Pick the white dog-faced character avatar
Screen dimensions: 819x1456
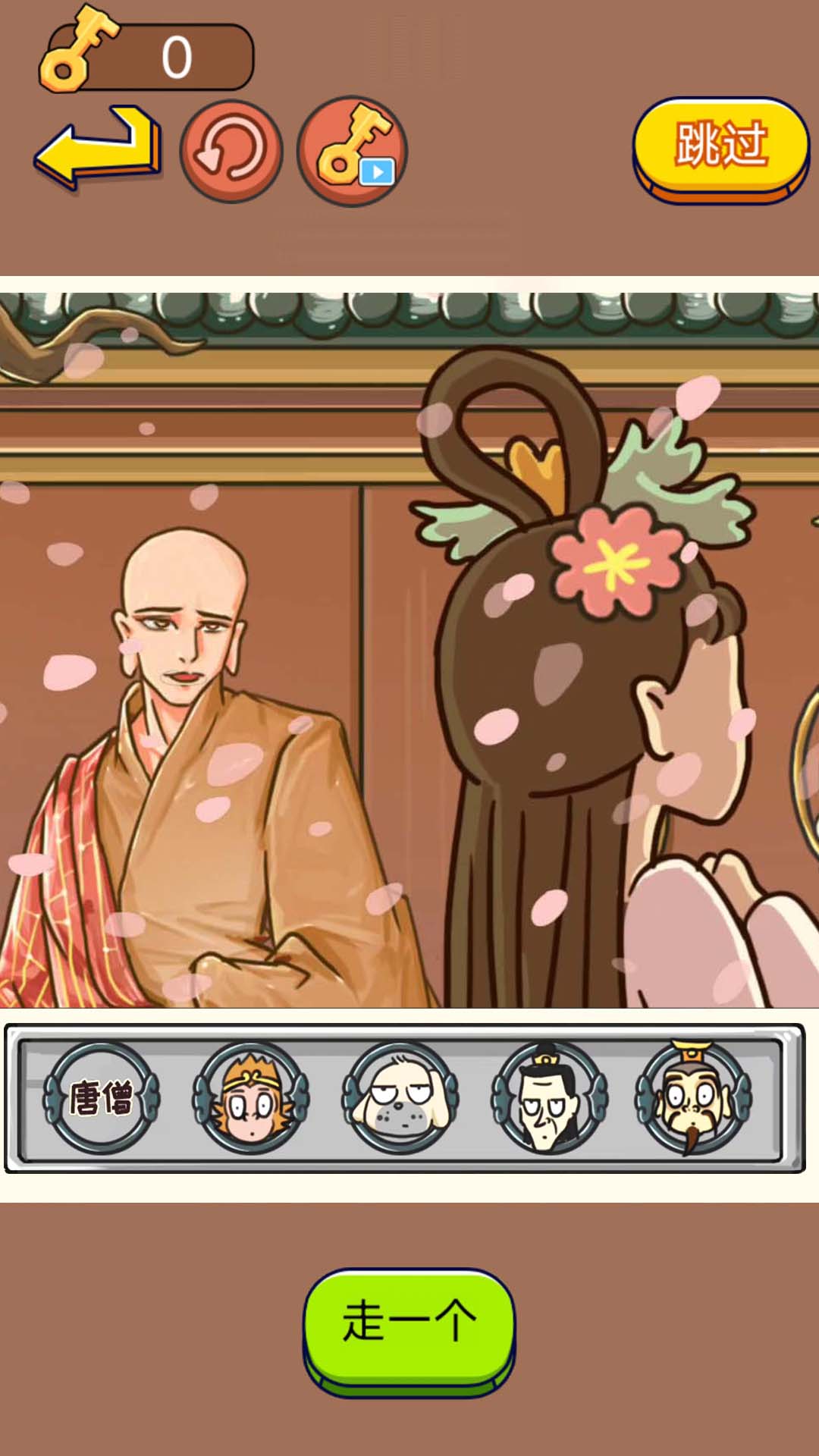click(x=400, y=1098)
